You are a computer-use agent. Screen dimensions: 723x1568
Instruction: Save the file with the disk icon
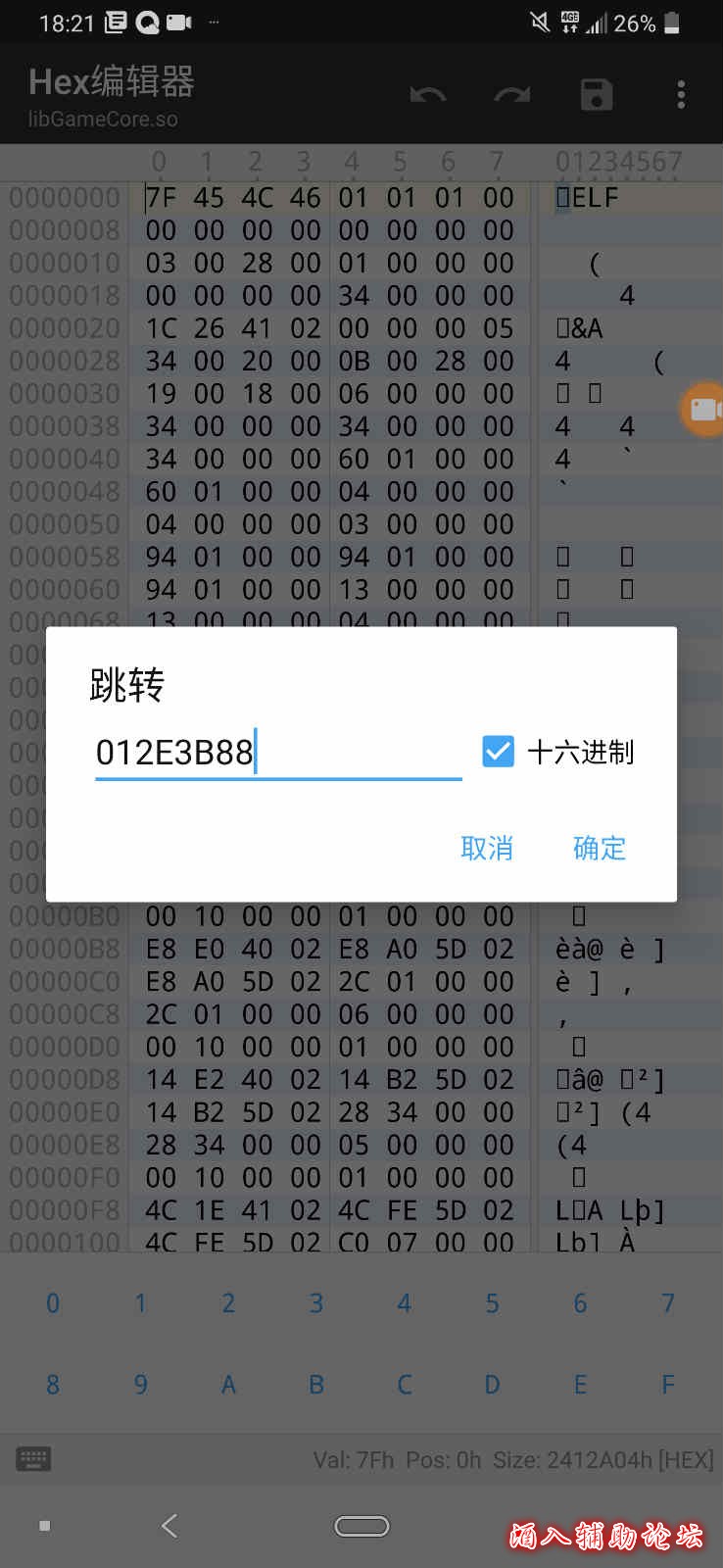click(596, 95)
